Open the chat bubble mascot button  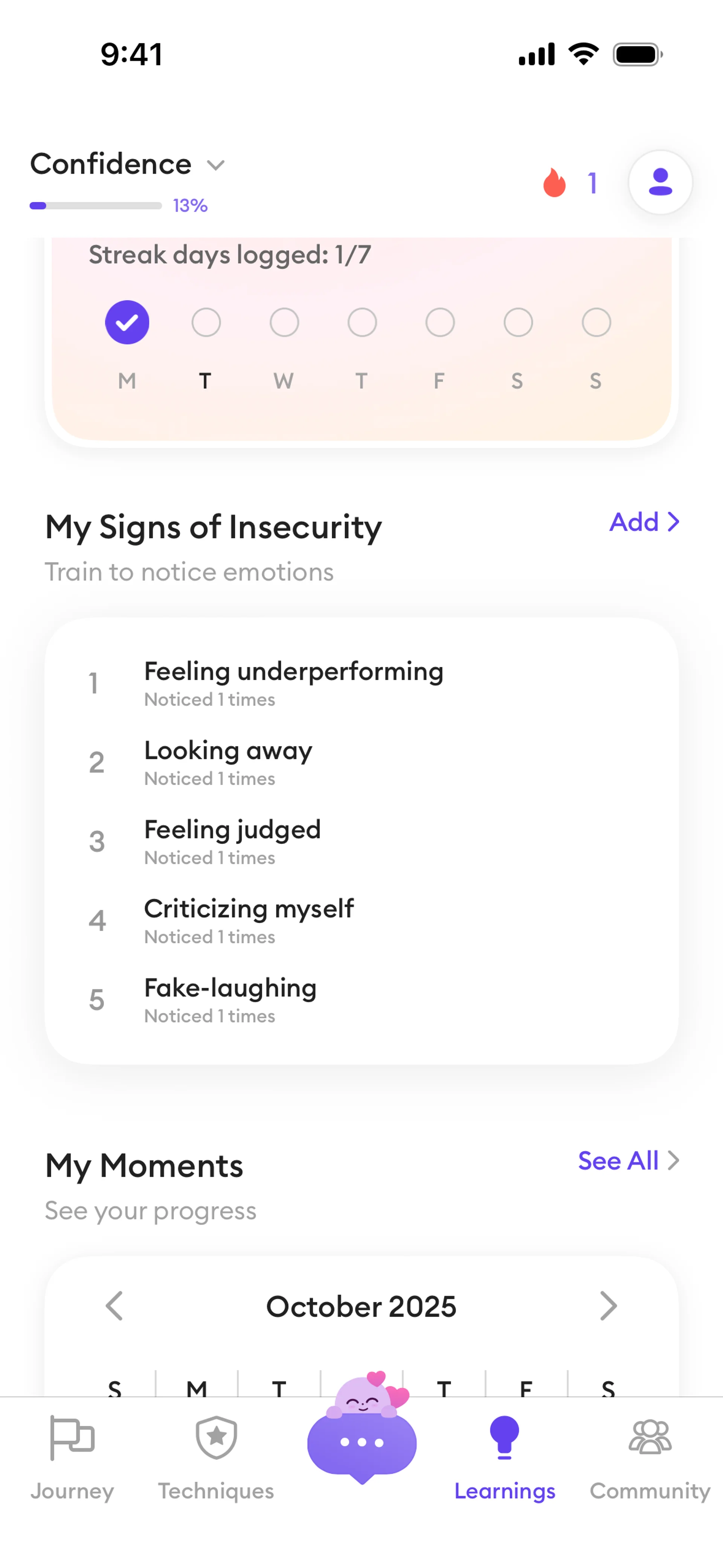[362, 1443]
